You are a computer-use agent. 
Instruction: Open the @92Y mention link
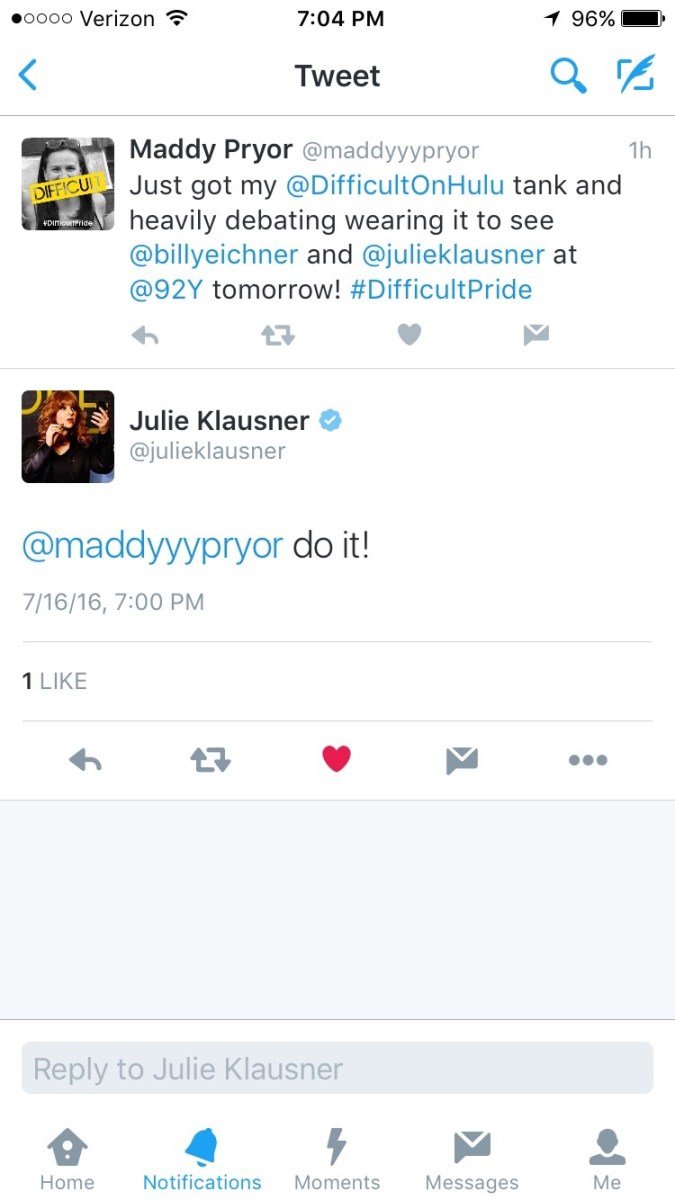pyautogui.click(x=166, y=290)
